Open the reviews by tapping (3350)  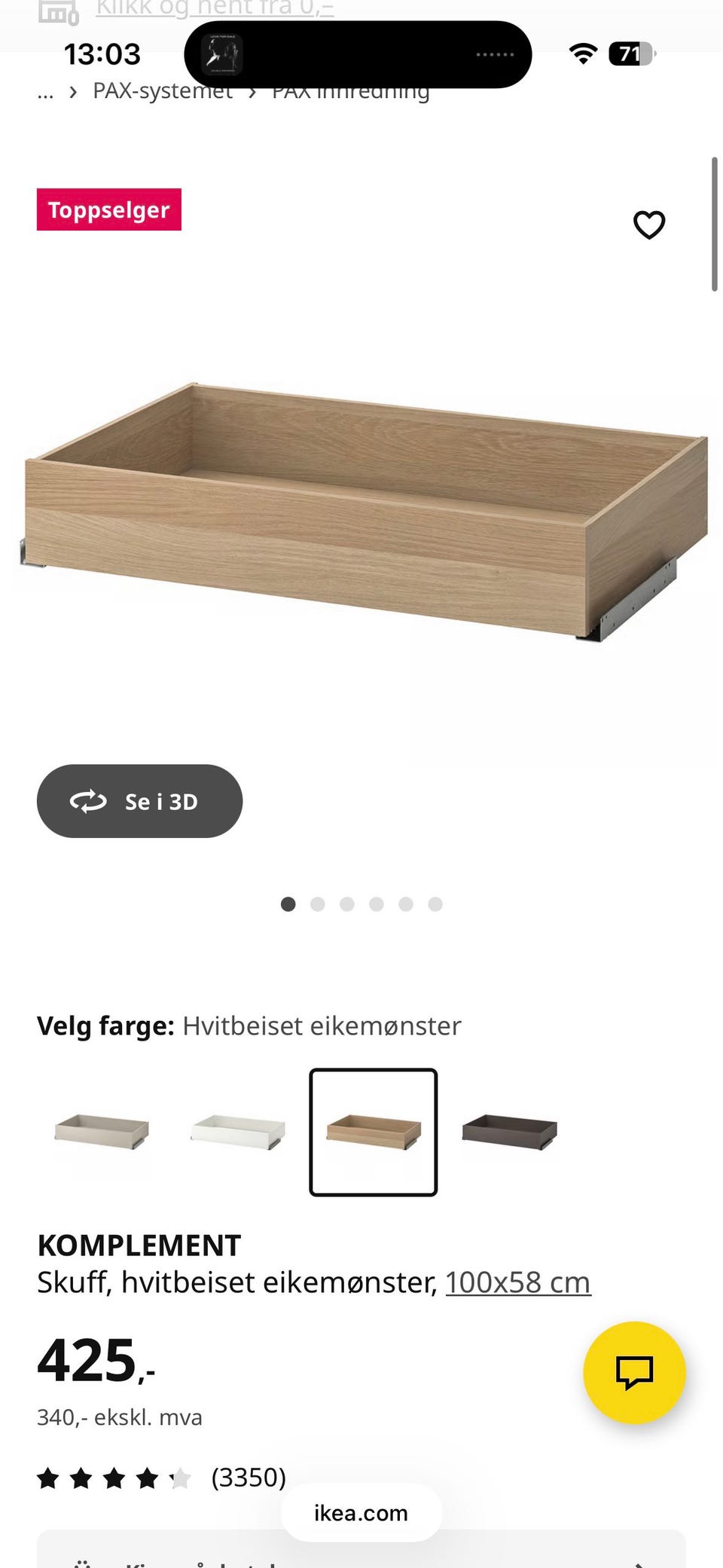click(249, 1478)
